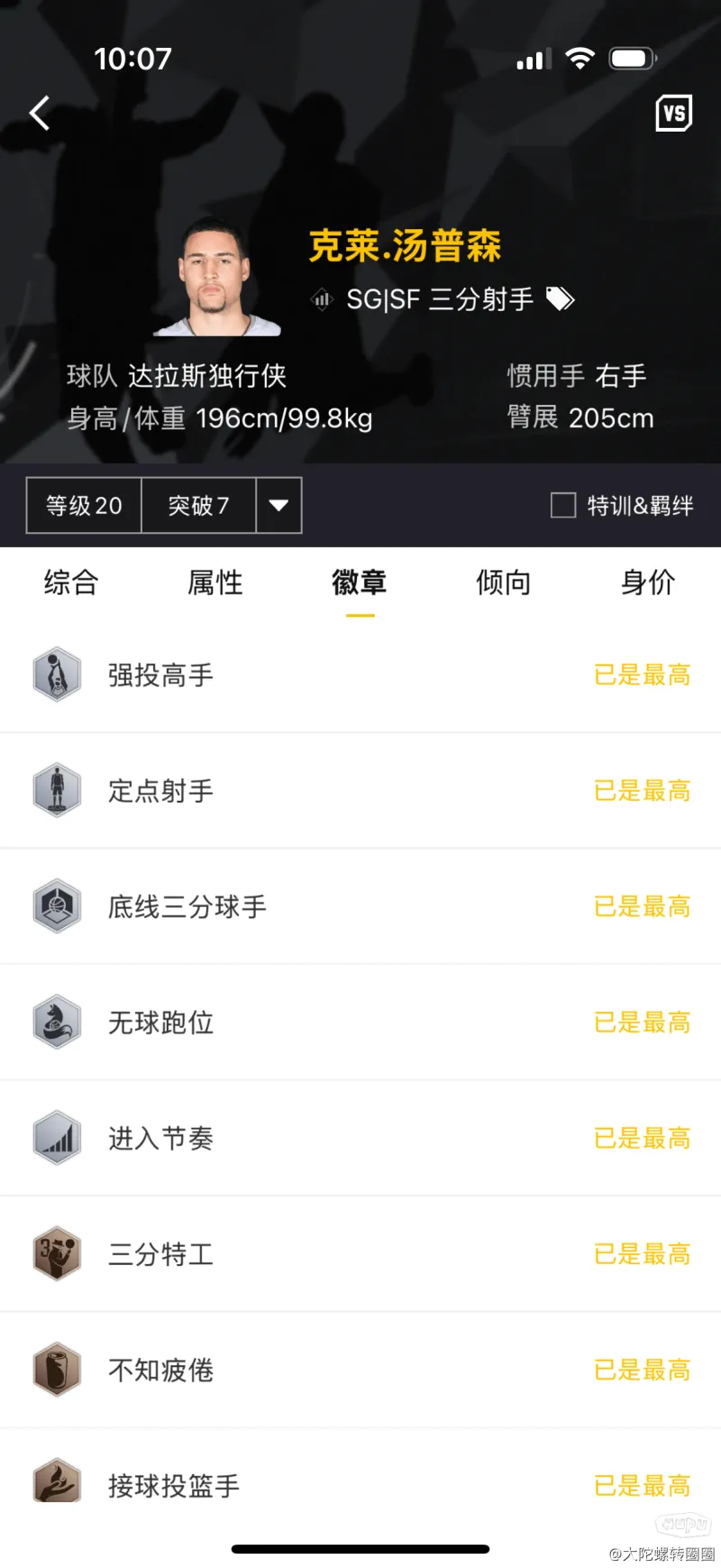The width and height of the screenshot is (721, 1568).
Task: Switch to the 倾向 tab
Action: tap(504, 582)
